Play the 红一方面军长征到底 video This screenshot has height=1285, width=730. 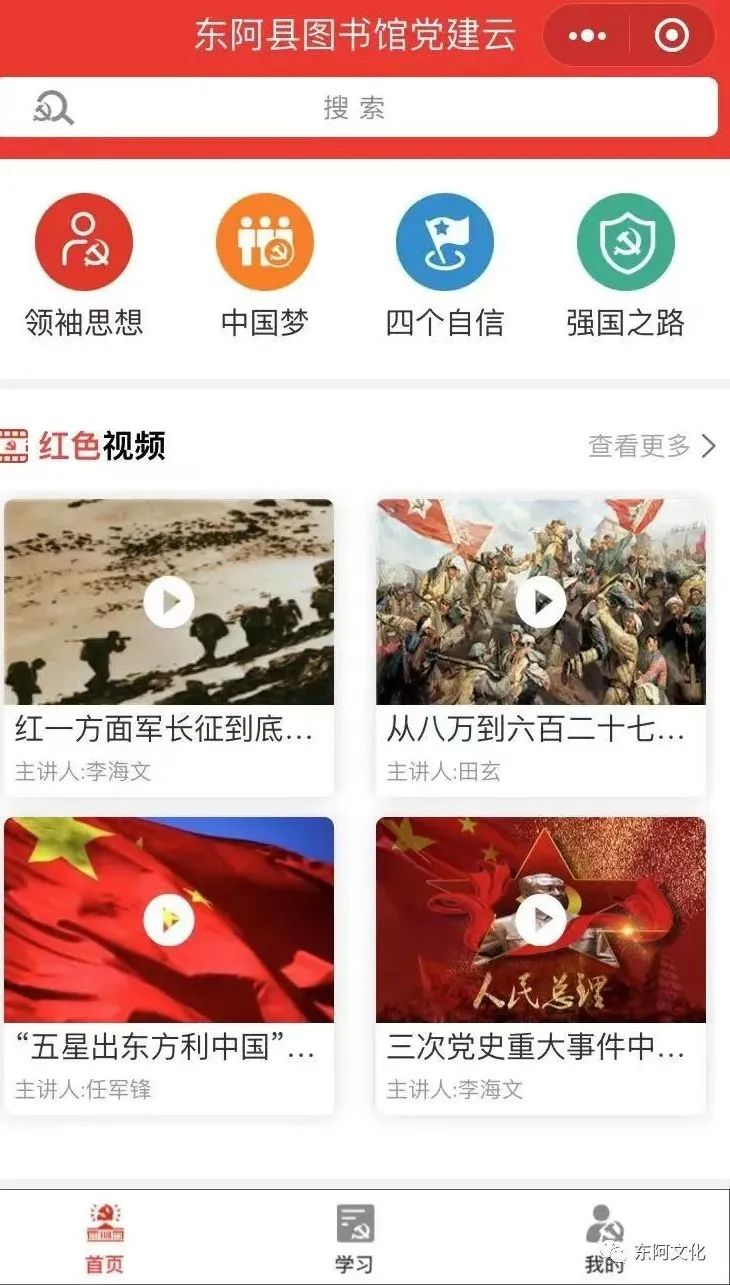pyautogui.click(x=169, y=602)
